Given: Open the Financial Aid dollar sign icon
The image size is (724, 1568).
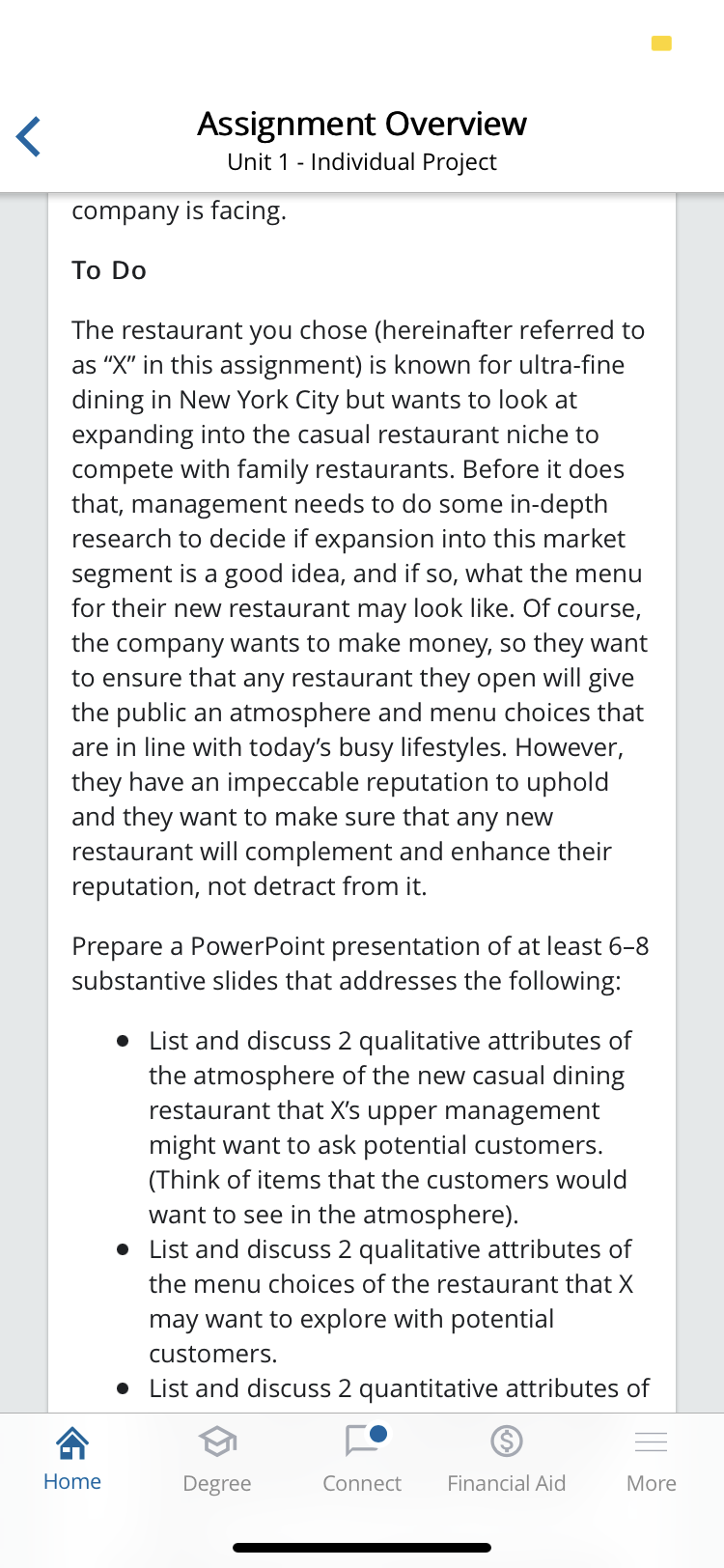Looking at the screenshot, I should pyautogui.click(x=506, y=1442).
